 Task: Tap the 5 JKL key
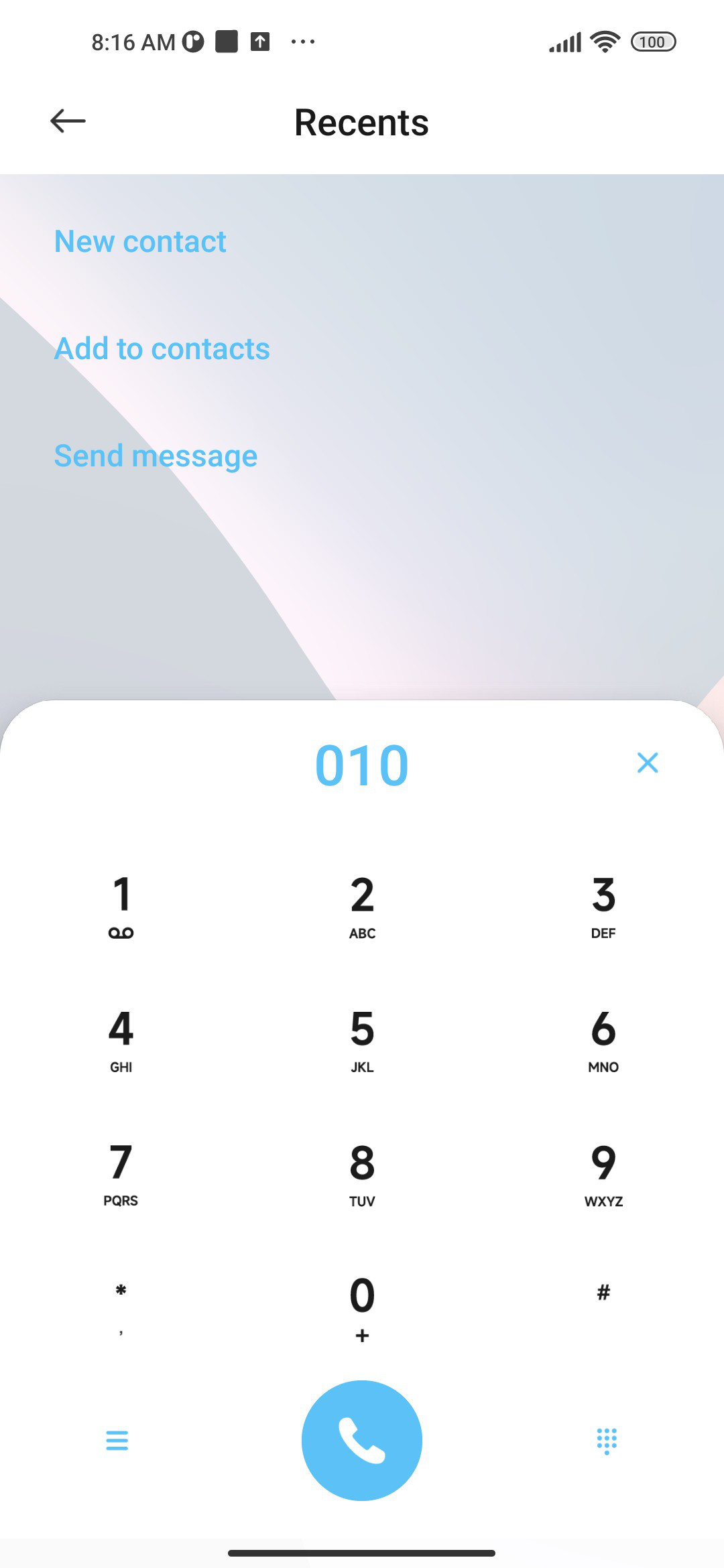pos(362,1040)
